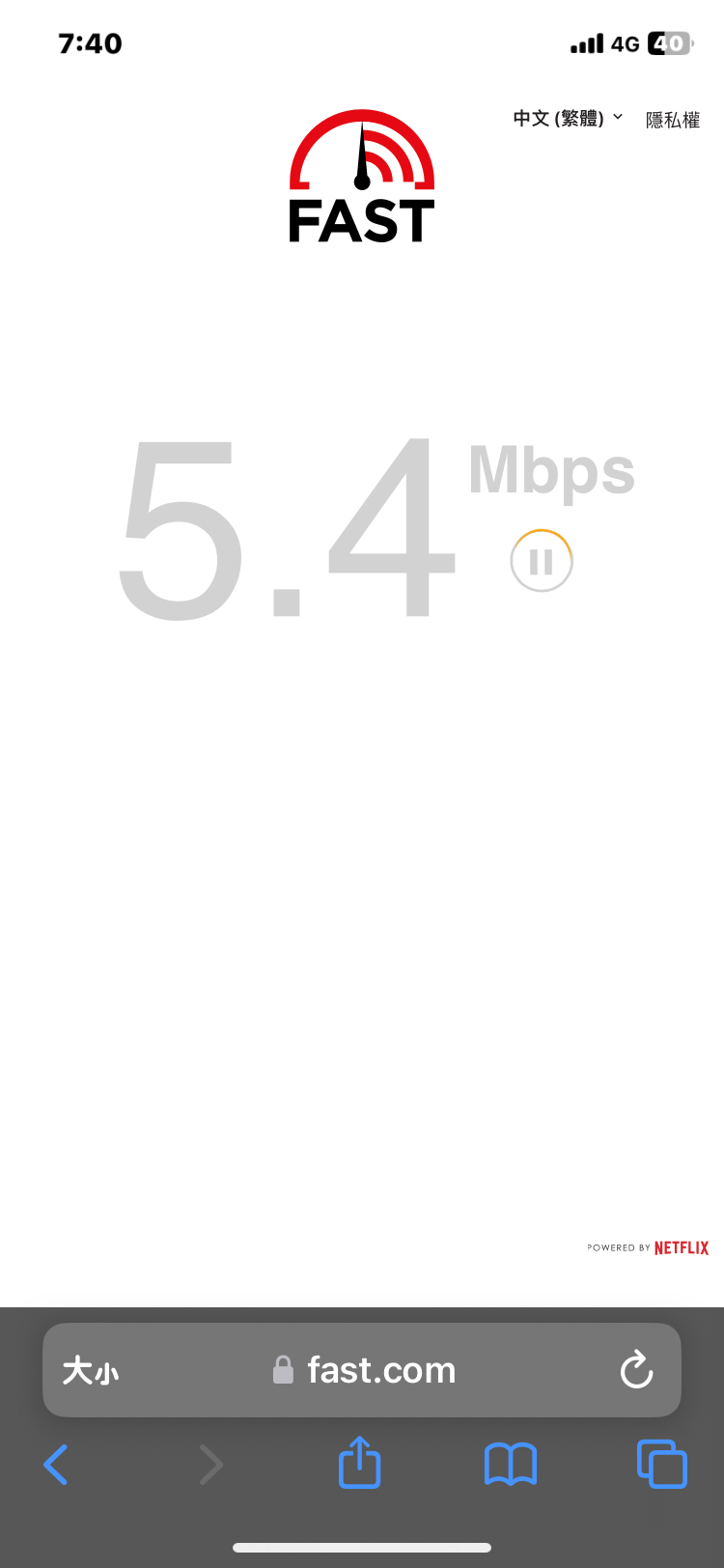Share this page
The height and width of the screenshot is (1568, 724).
360,1463
